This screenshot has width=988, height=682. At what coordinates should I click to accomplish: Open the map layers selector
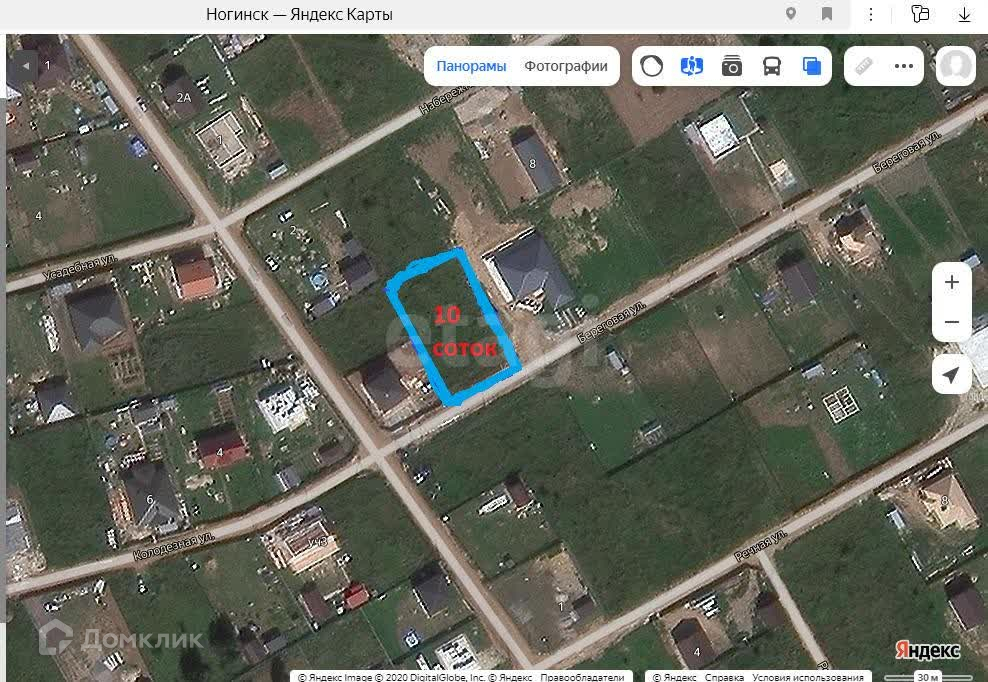(x=812, y=66)
